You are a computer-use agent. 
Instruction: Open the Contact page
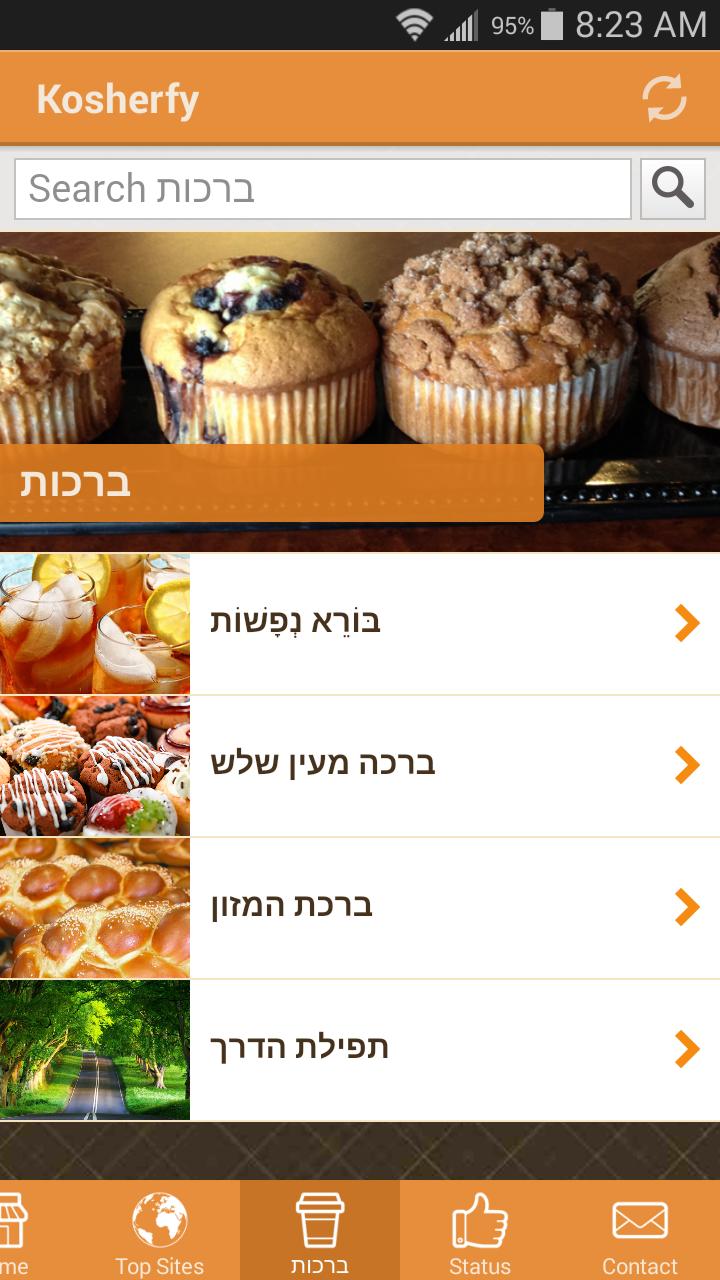click(x=638, y=1230)
